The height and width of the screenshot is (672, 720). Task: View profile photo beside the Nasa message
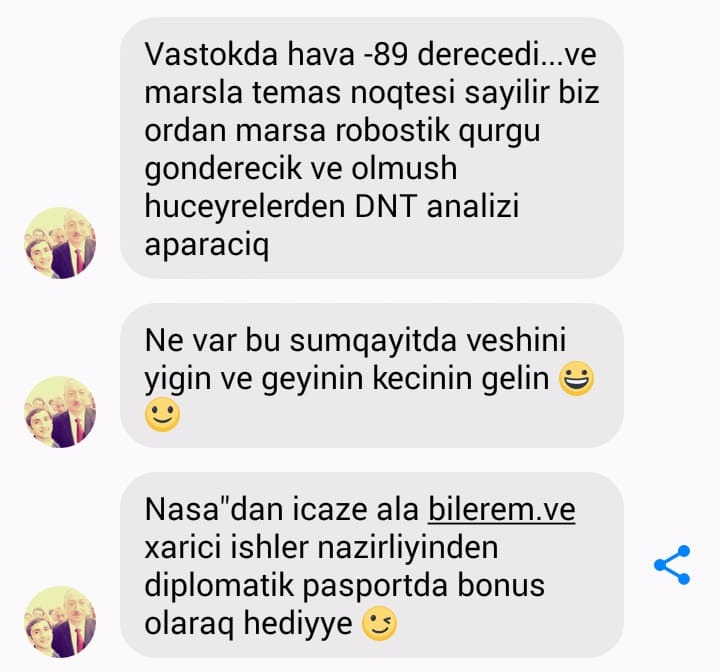coord(60,621)
